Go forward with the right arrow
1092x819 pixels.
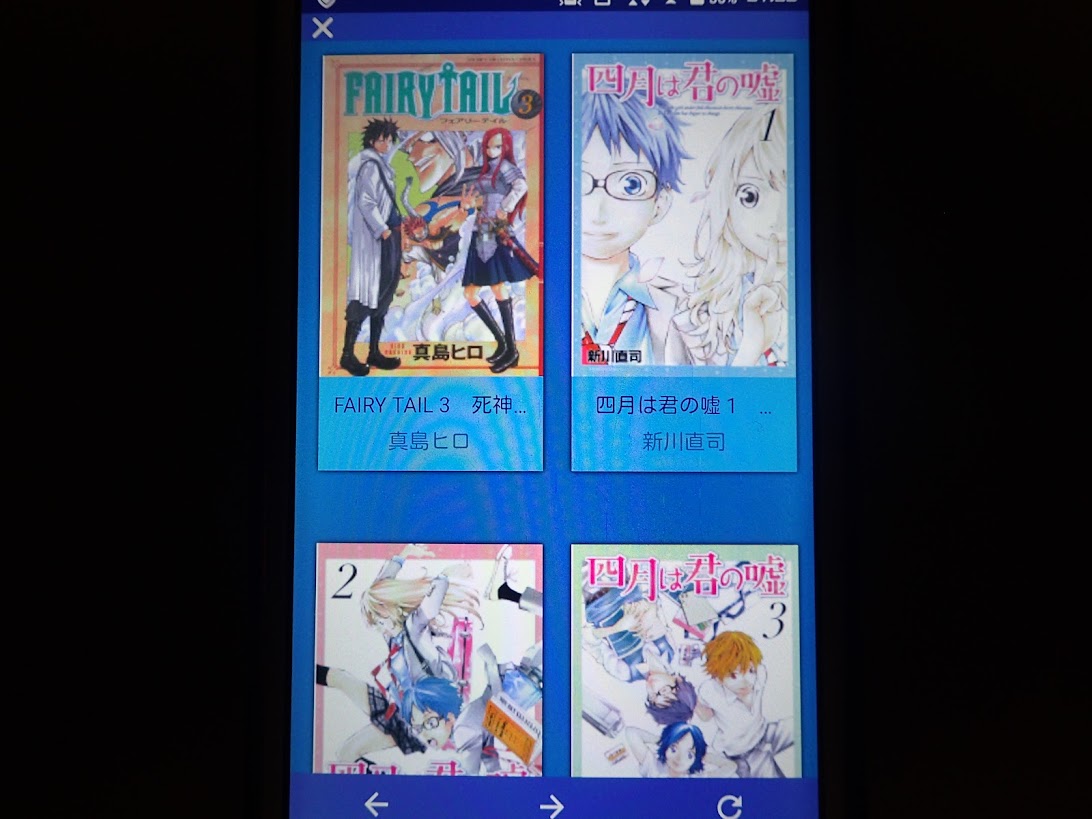551,804
